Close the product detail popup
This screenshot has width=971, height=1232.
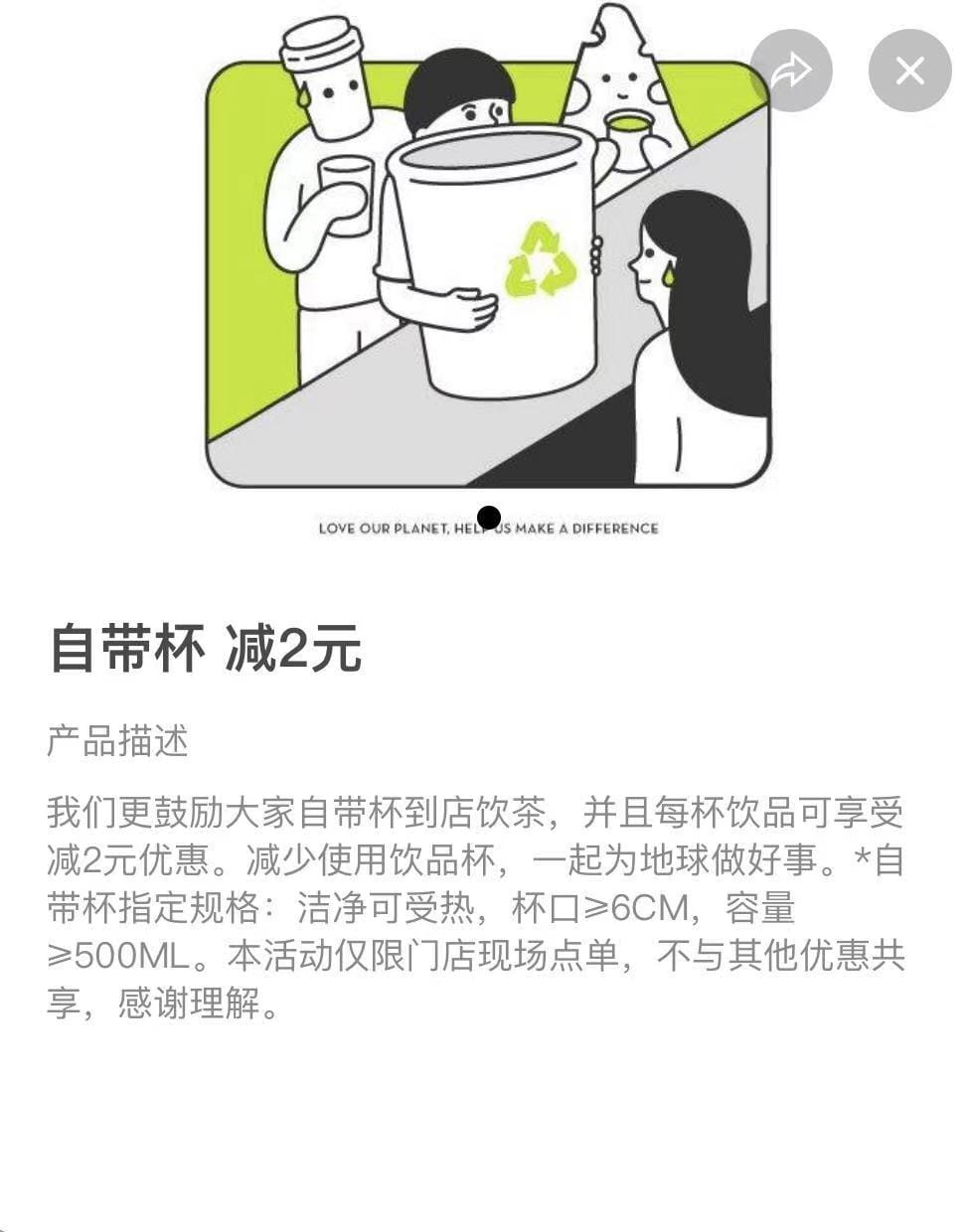coord(909,71)
